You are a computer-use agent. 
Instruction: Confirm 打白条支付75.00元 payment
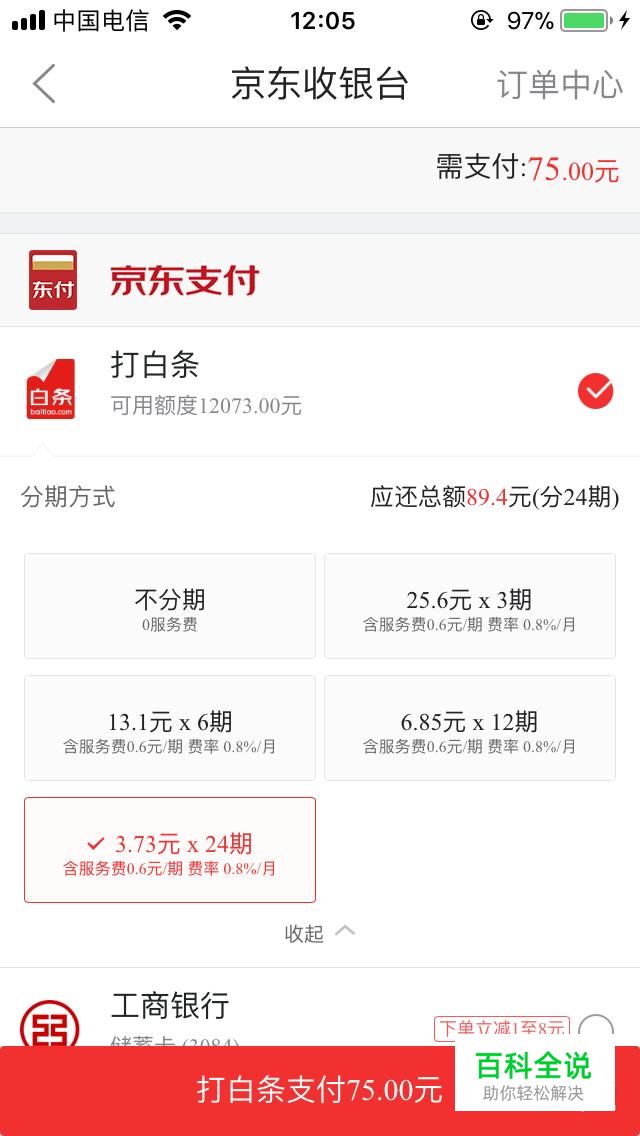click(320, 1090)
